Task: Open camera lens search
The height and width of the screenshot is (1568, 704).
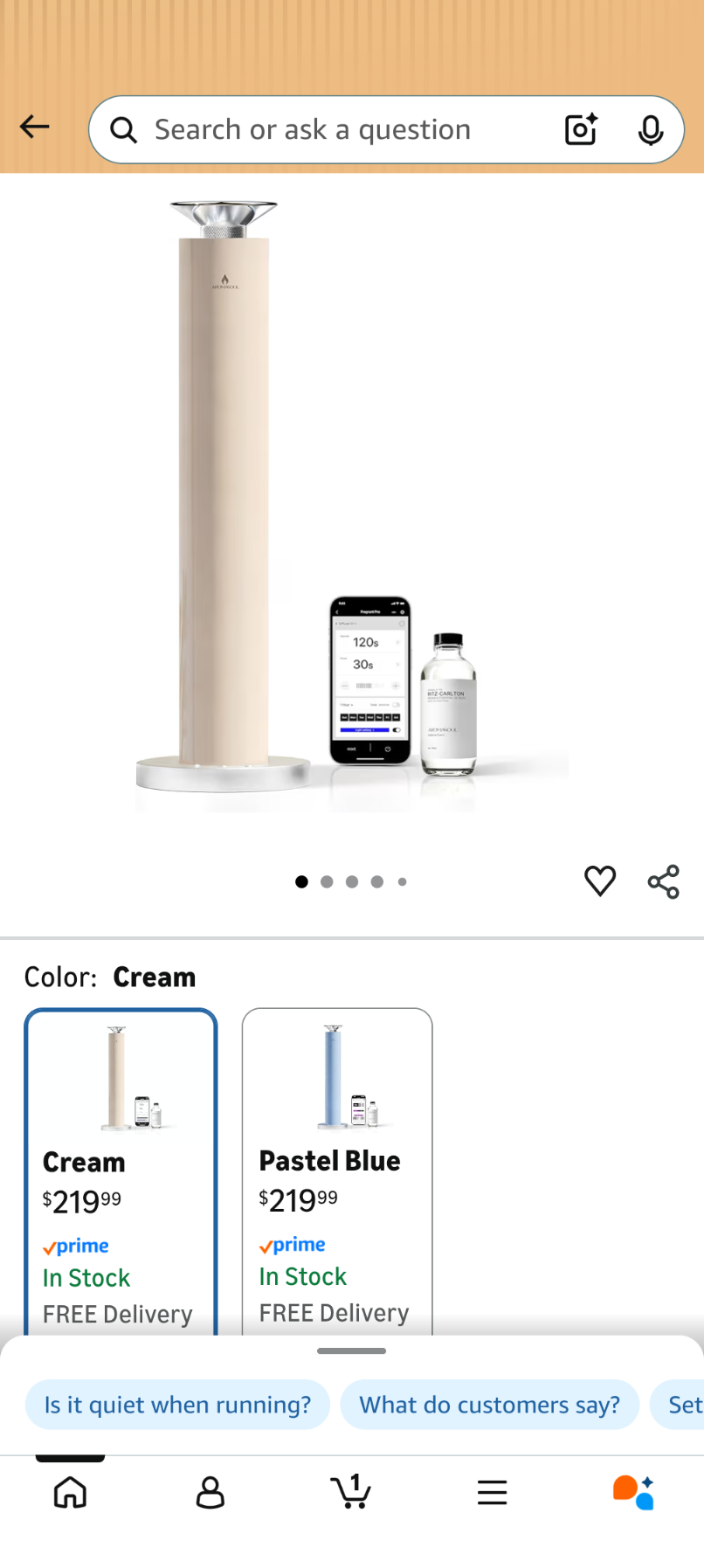Action: click(x=581, y=130)
